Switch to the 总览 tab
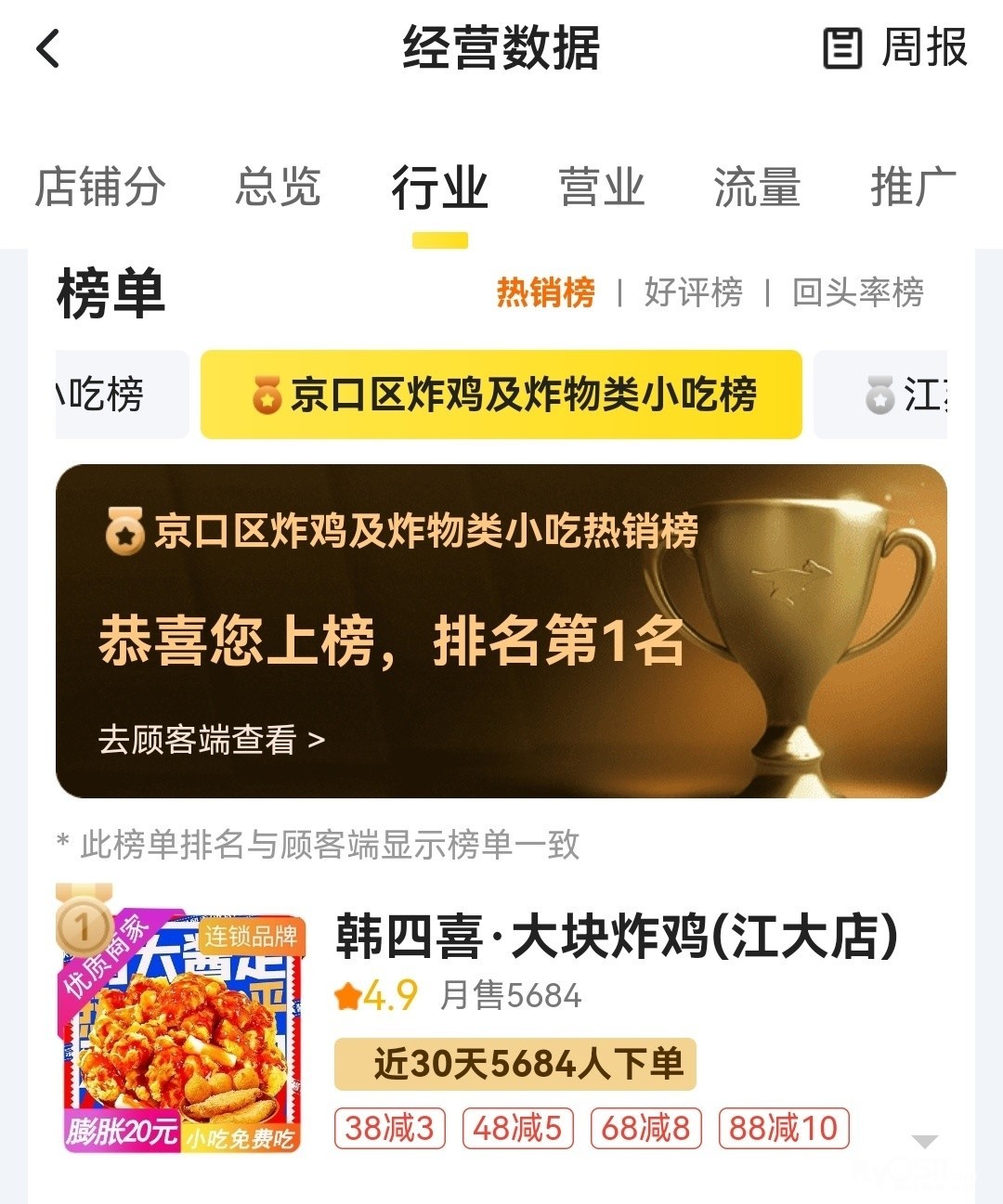Image resolution: width=1003 pixels, height=1204 pixels. pos(278,188)
